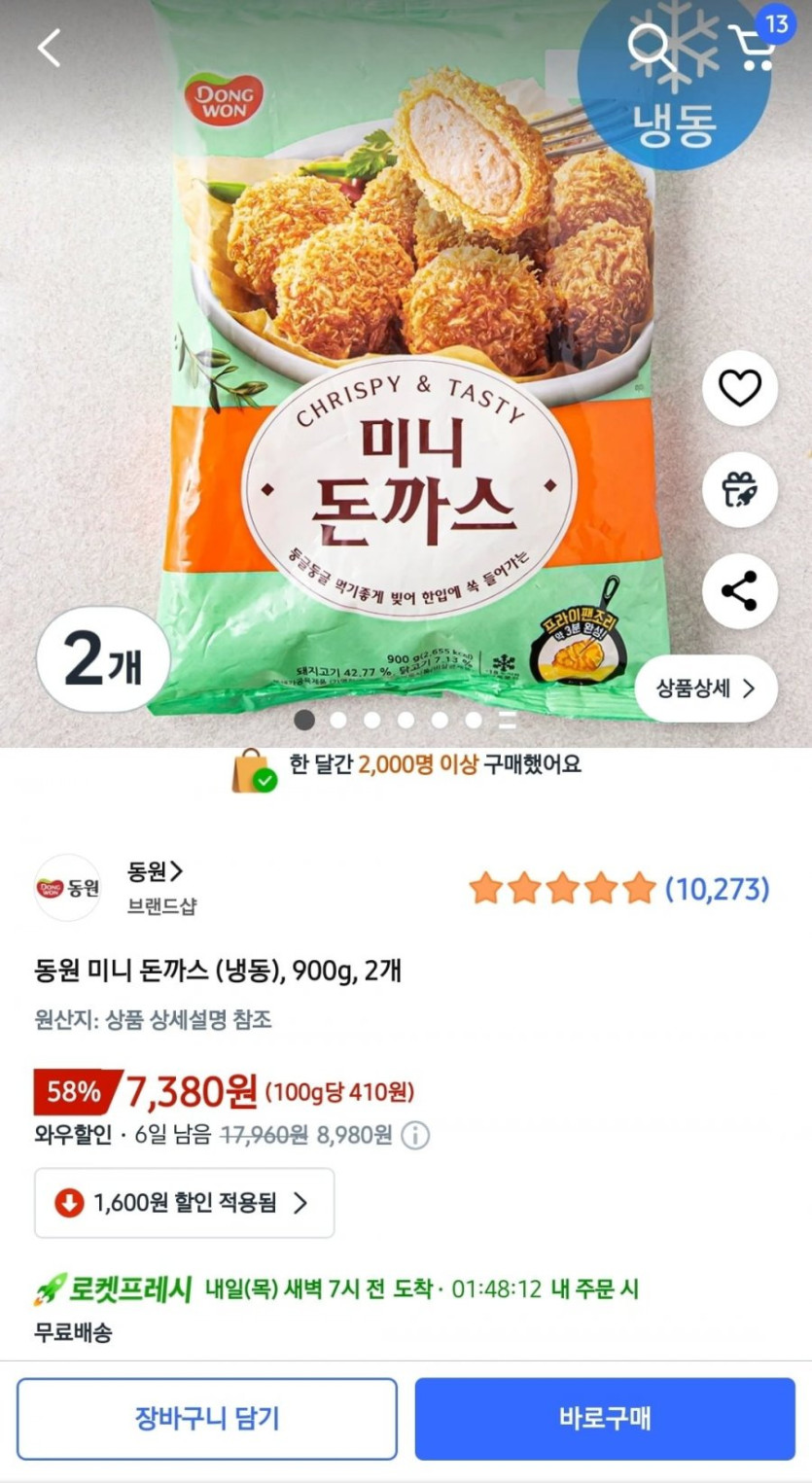
Task: Open 상품상세 product details
Action: coord(705,689)
